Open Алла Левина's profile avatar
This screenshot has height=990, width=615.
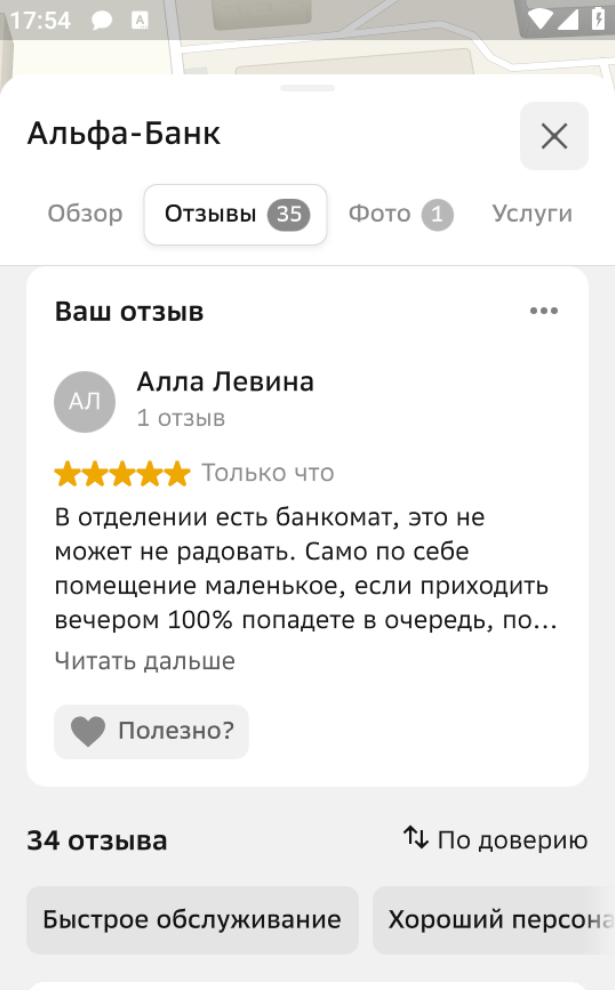point(85,401)
